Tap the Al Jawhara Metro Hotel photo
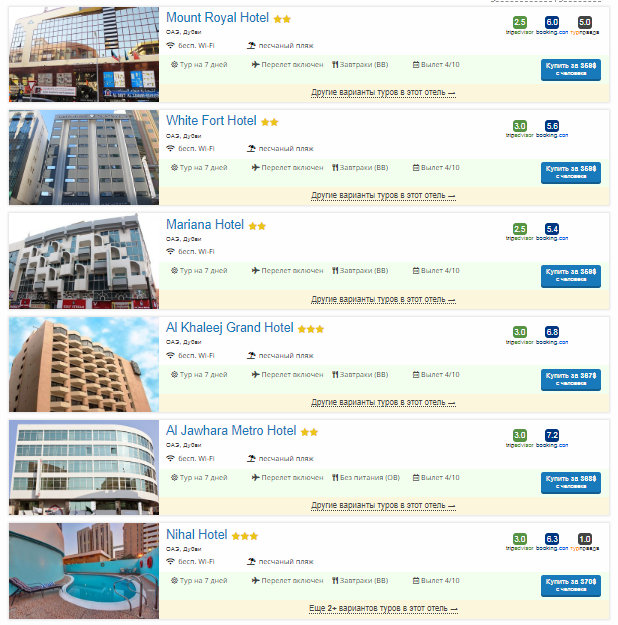The height and width of the screenshot is (625, 618). (84, 467)
